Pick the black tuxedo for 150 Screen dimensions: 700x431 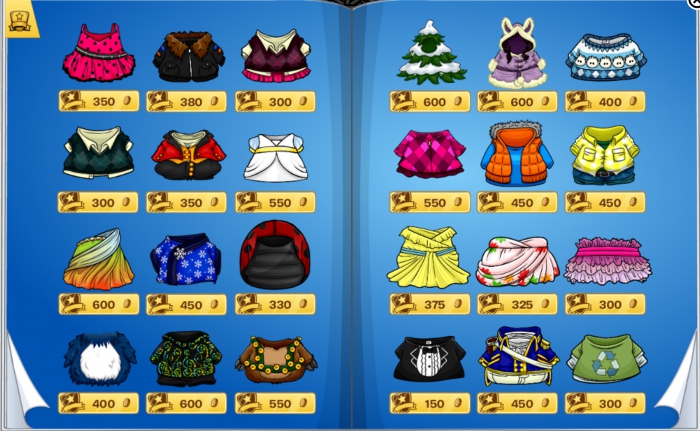428,358
